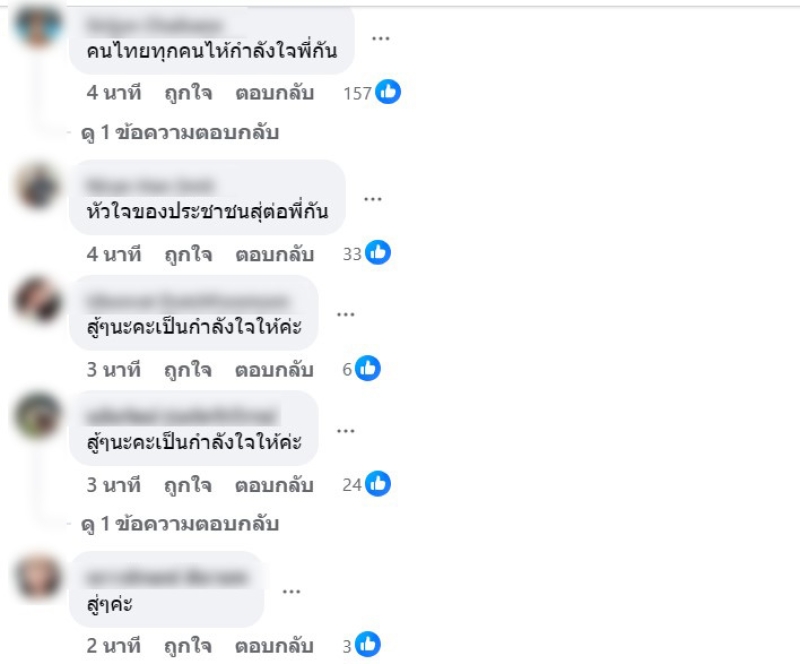The image size is (800, 664).
Task: Open the more options menu for the comment "สู้ๆค่ะ"
Action: (x=291, y=591)
